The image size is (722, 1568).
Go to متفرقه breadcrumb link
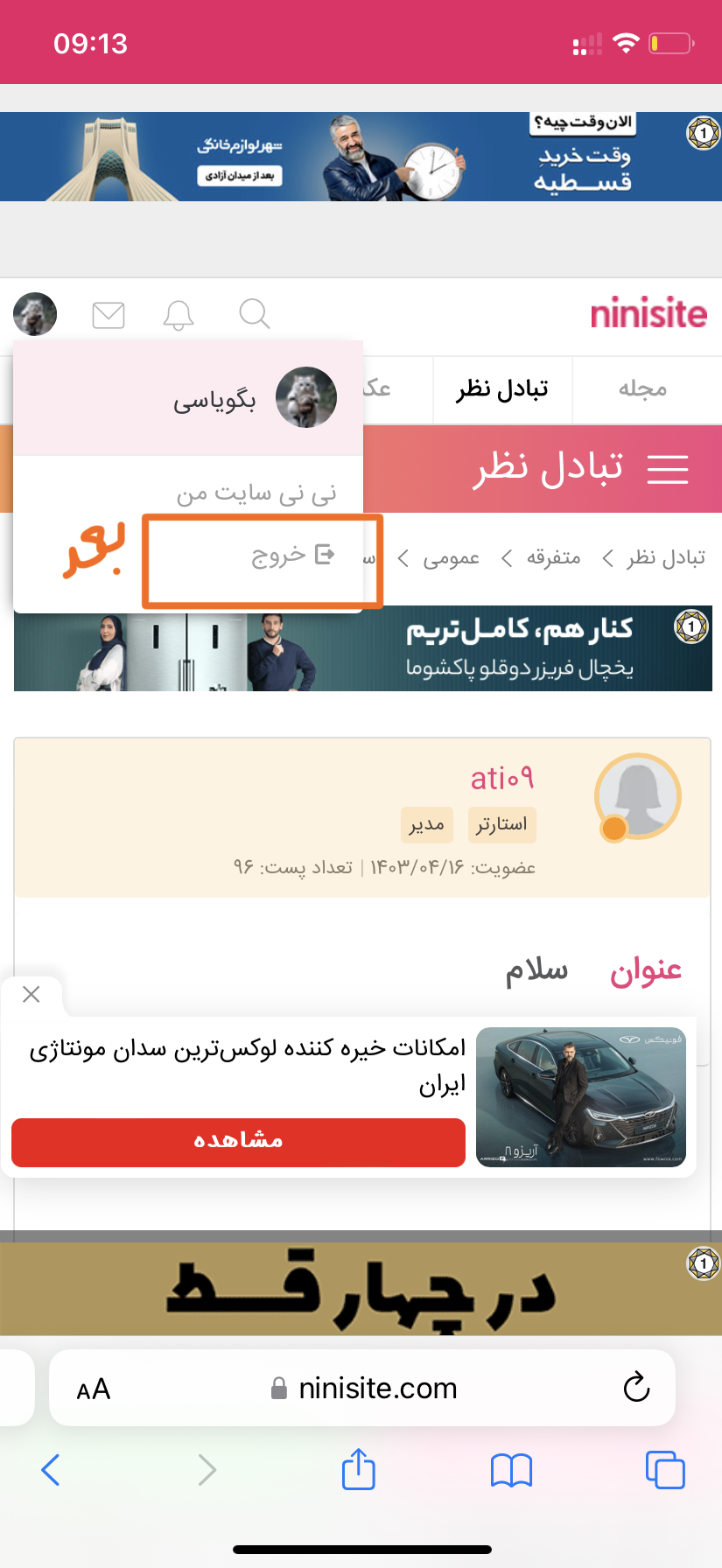pyautogui.click(x=553, y=557)
